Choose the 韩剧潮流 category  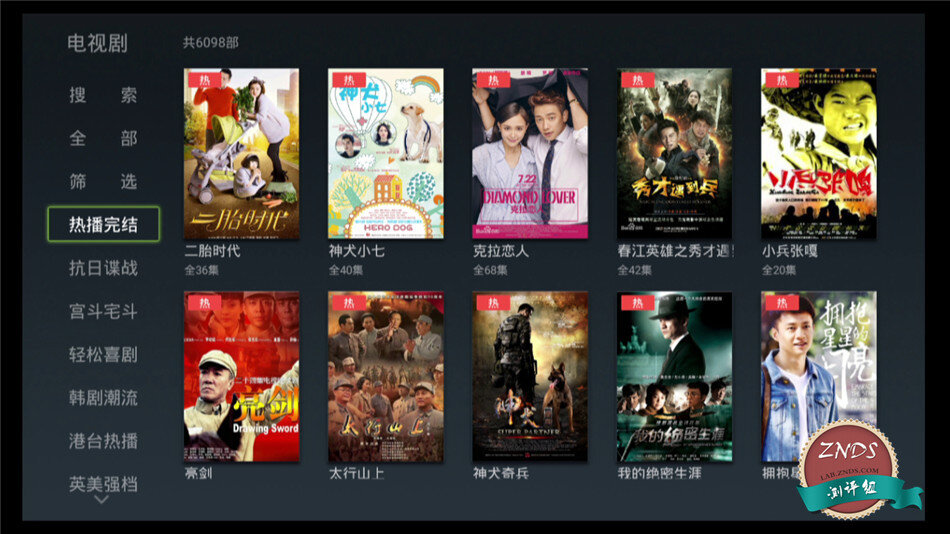pyautogui.click(x=103, y=398)
